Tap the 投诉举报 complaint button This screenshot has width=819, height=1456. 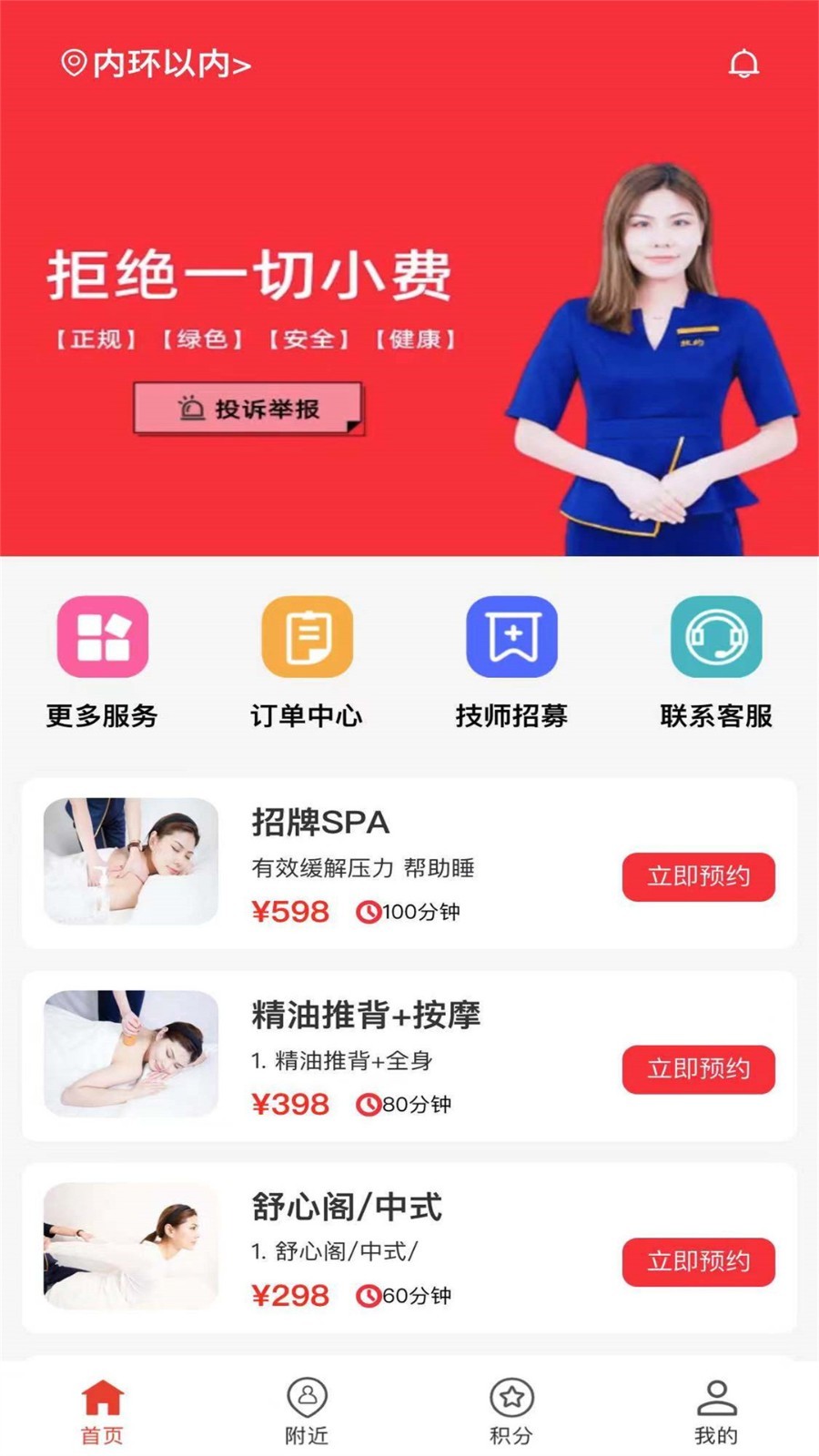(x=248, y=409)
